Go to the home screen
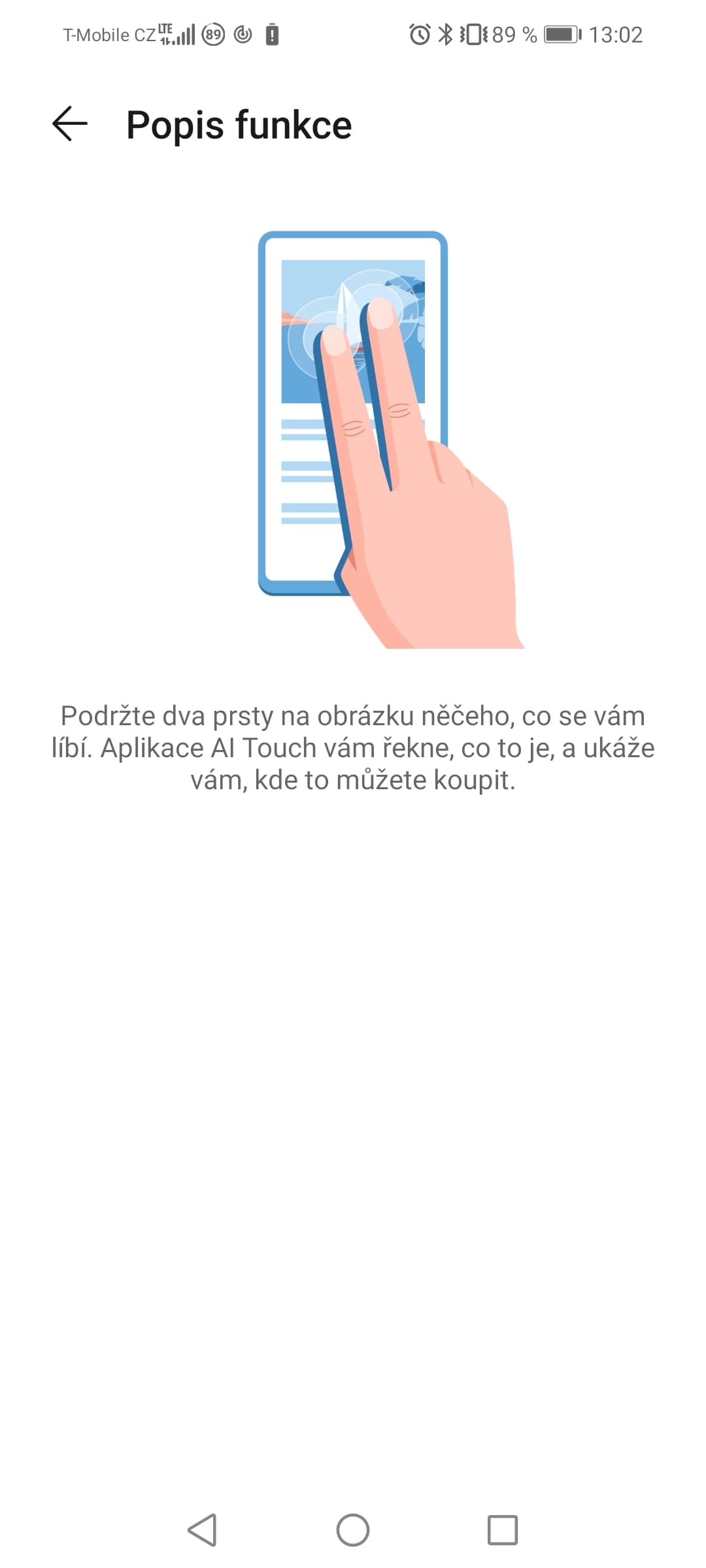Screen dimensions: 706x1568 click(x=353, y=1530)
